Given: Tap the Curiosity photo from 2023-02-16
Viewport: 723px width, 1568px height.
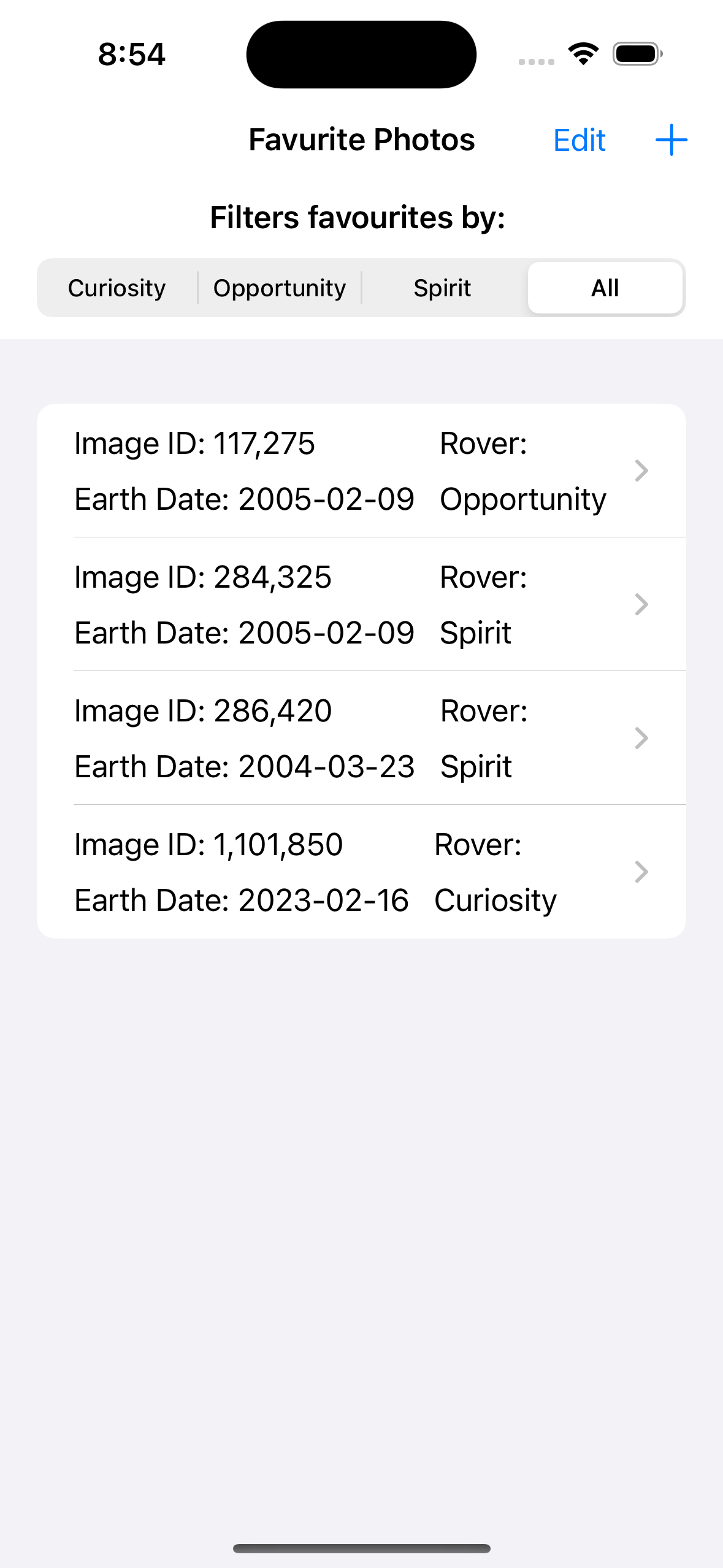Looking at the screenshot, I should point(362,872).
